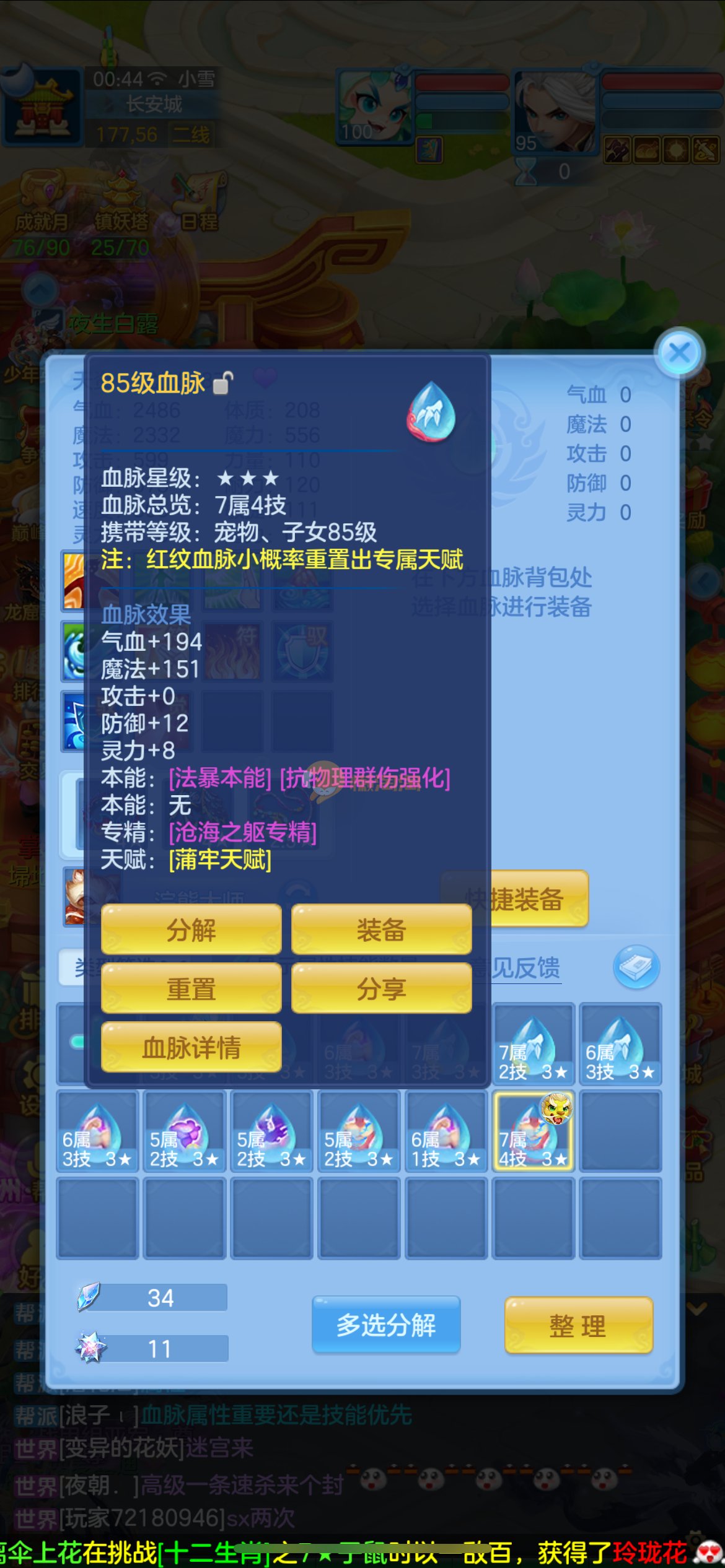Tap the [蒲牢天赋] talent link

coord(220,860)
